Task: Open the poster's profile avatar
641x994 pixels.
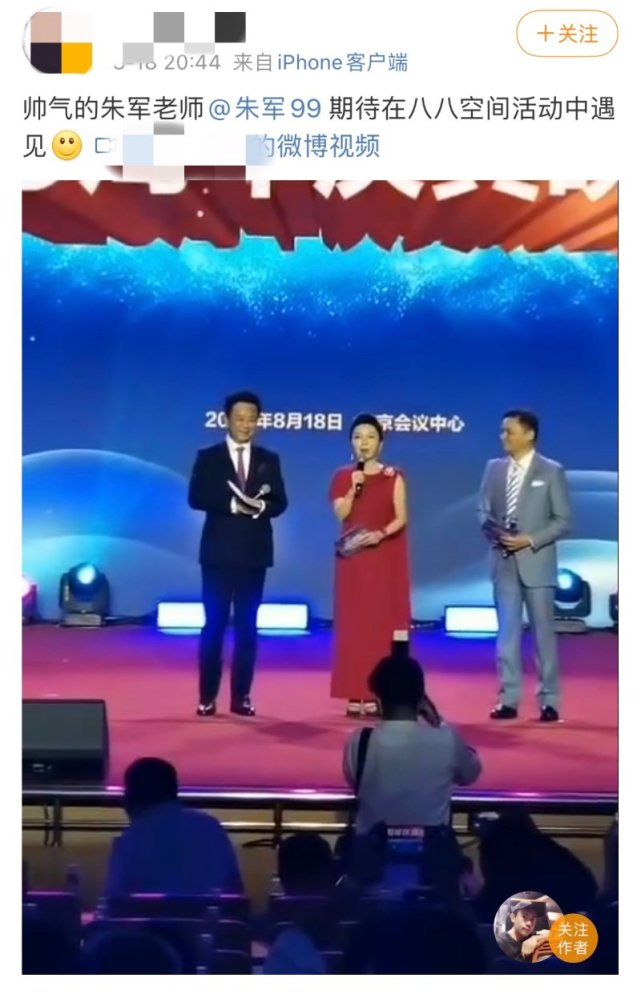Action: click(60, 41)
